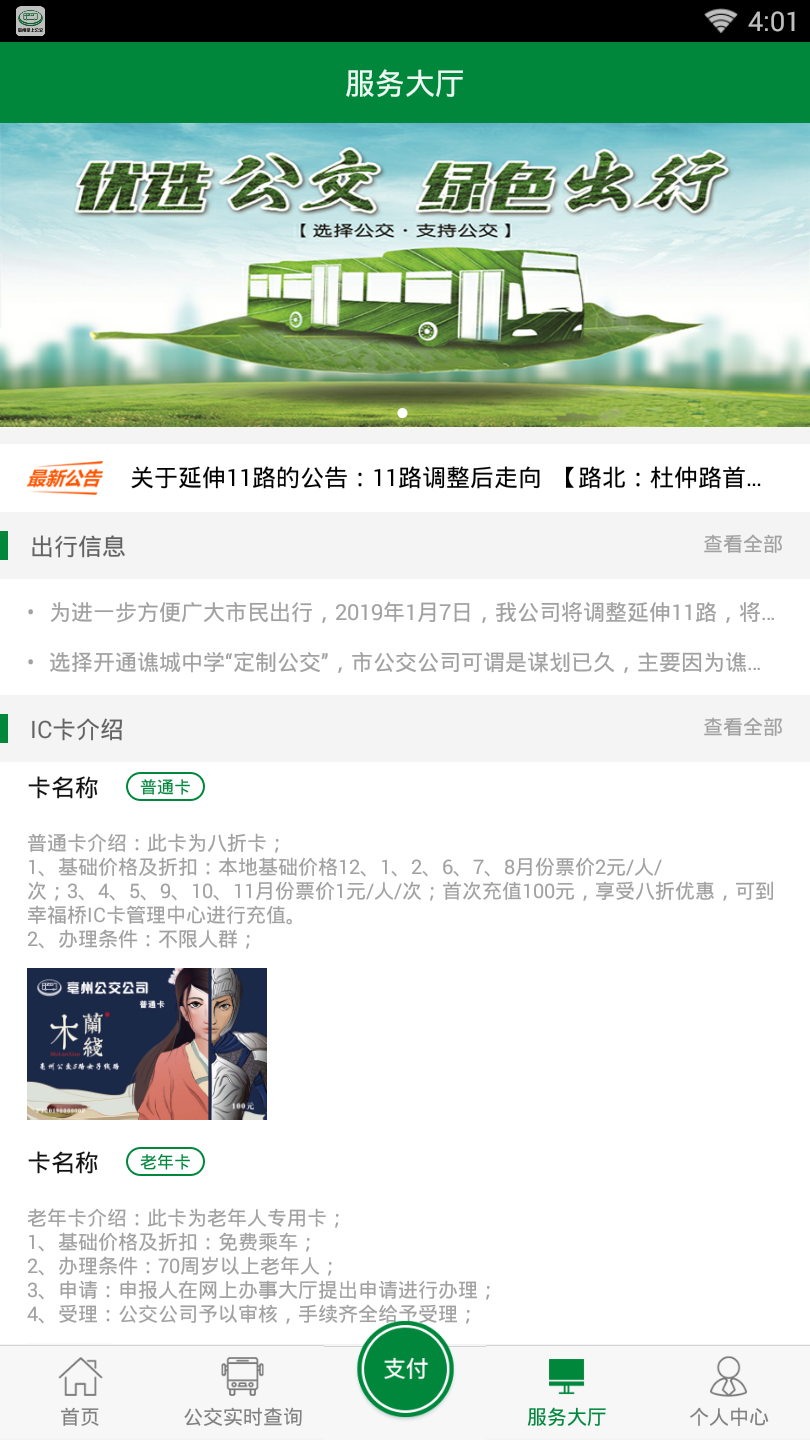
Task: Open the 首页 home tab
Action: [80, 1391]
